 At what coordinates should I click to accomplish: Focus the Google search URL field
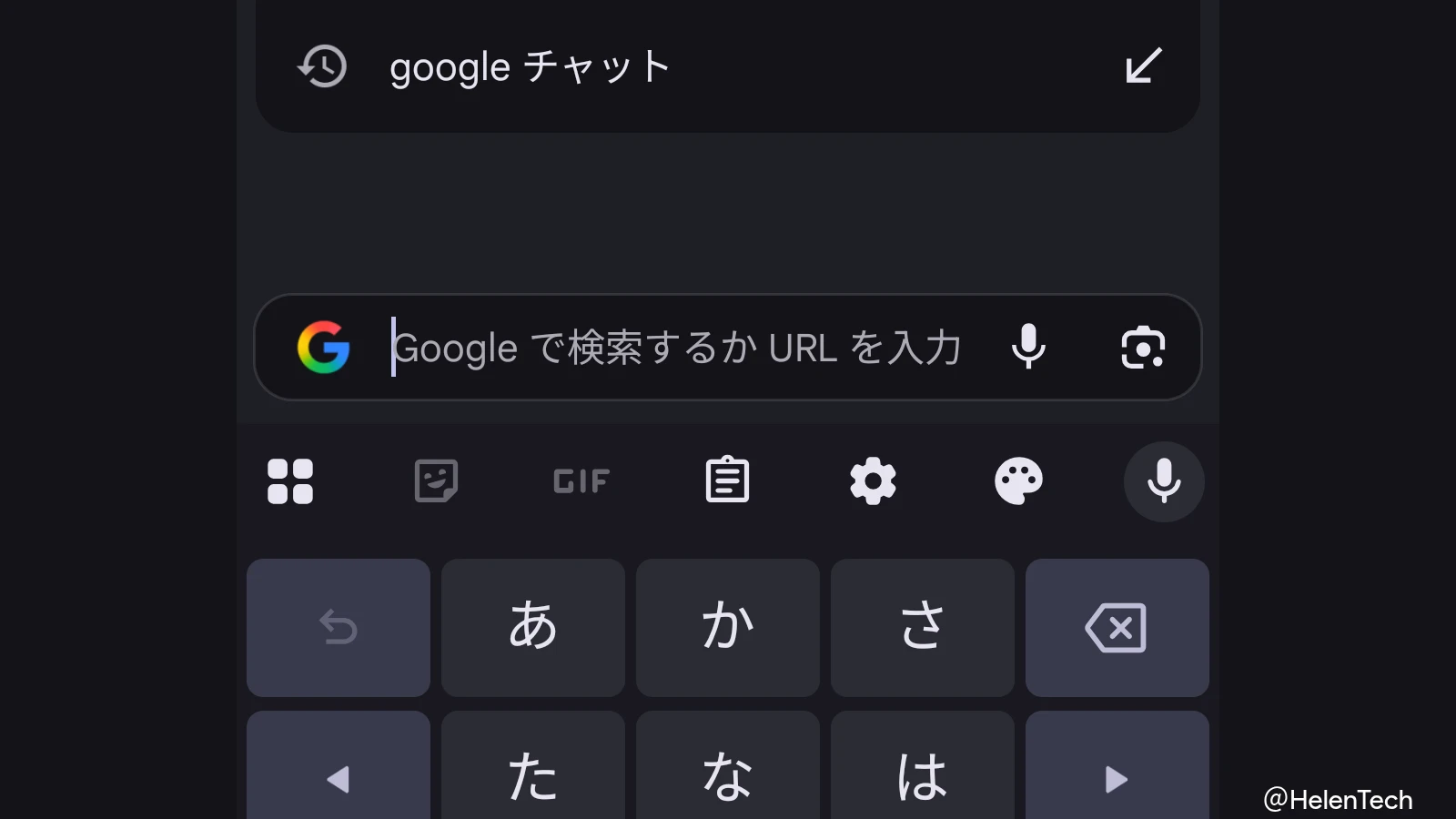click(677, 348)
